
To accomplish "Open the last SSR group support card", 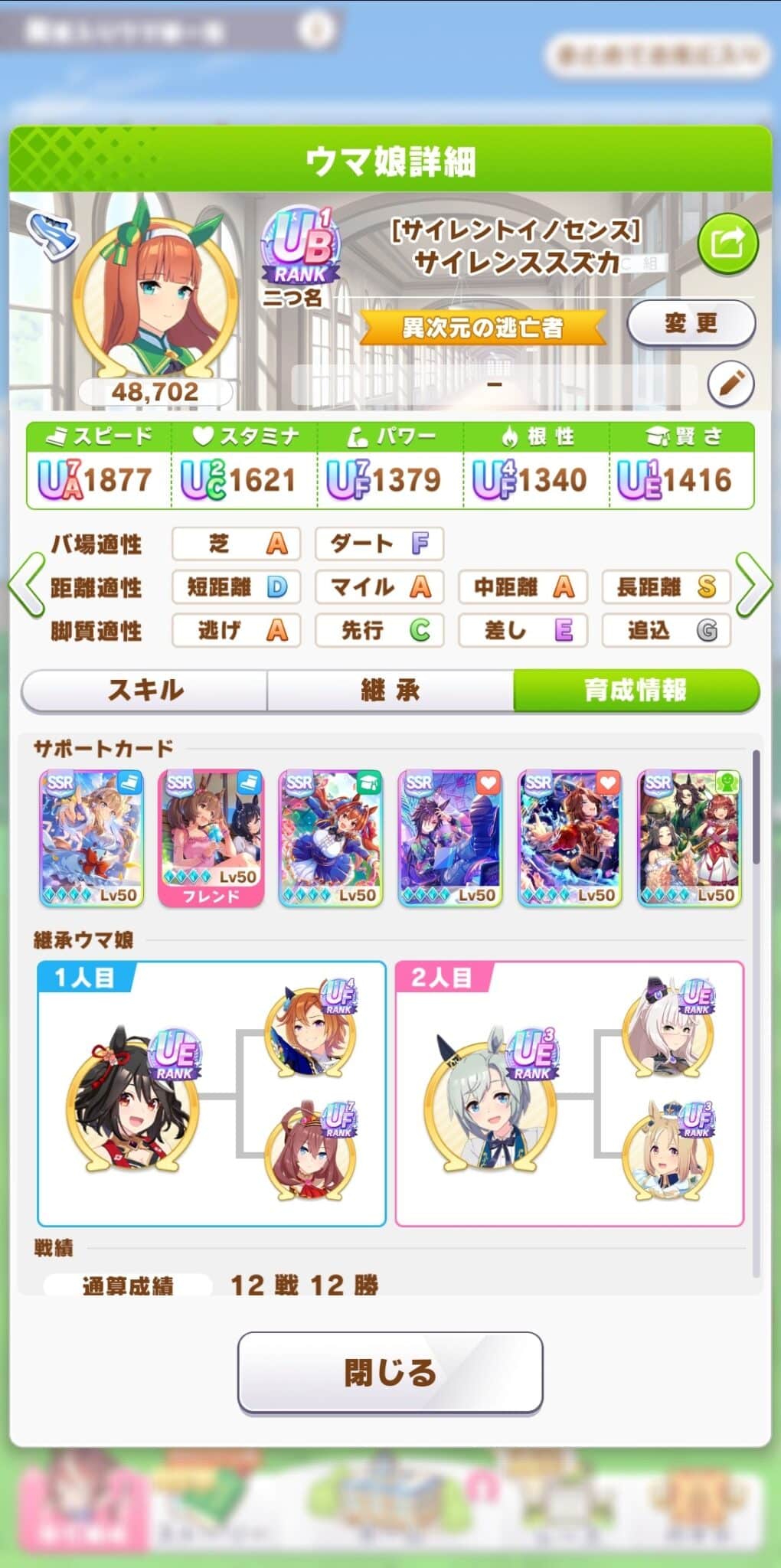I will [x=689, y=838].
